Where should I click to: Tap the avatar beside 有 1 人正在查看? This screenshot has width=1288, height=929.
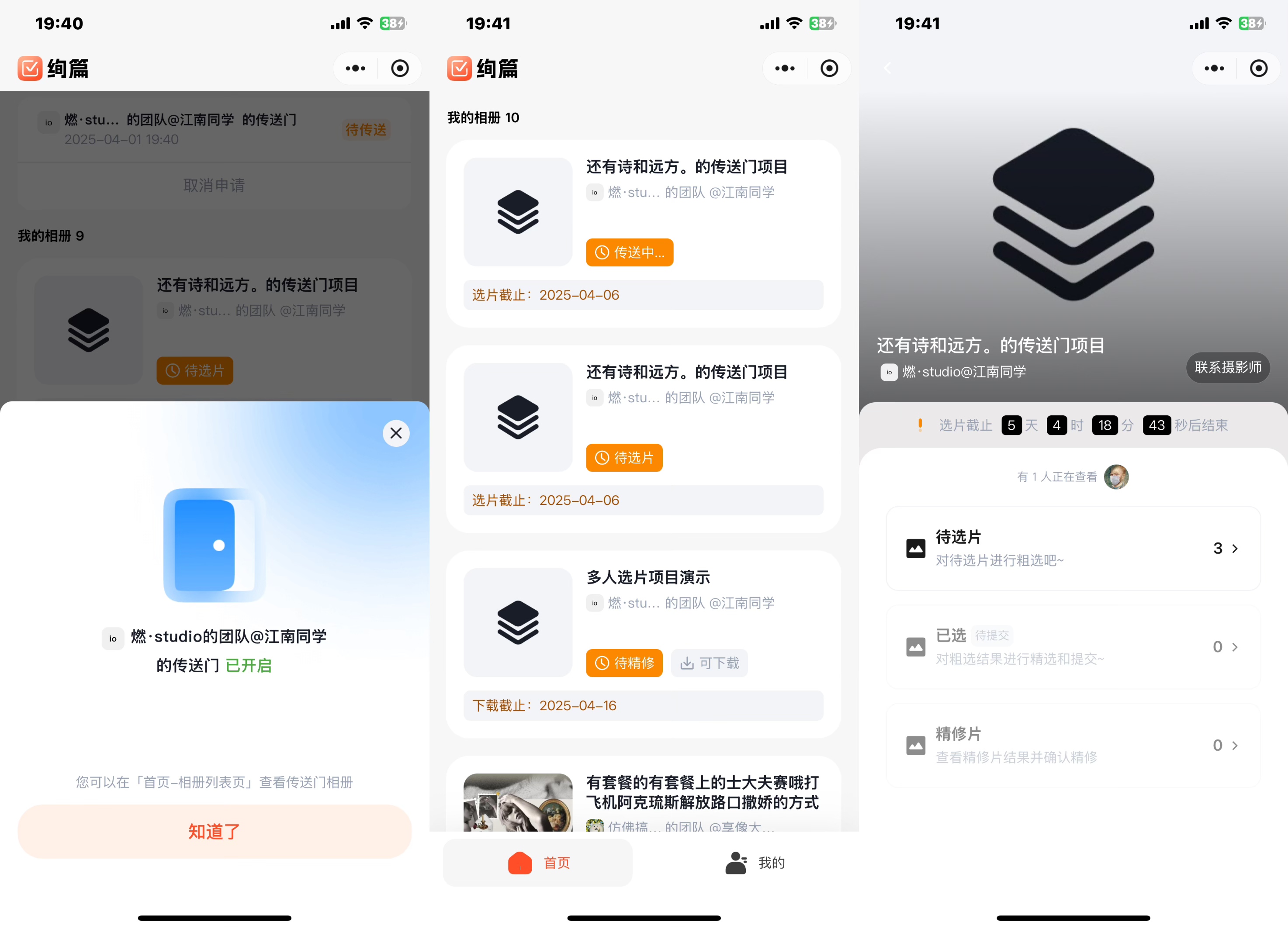point(1115,477)
